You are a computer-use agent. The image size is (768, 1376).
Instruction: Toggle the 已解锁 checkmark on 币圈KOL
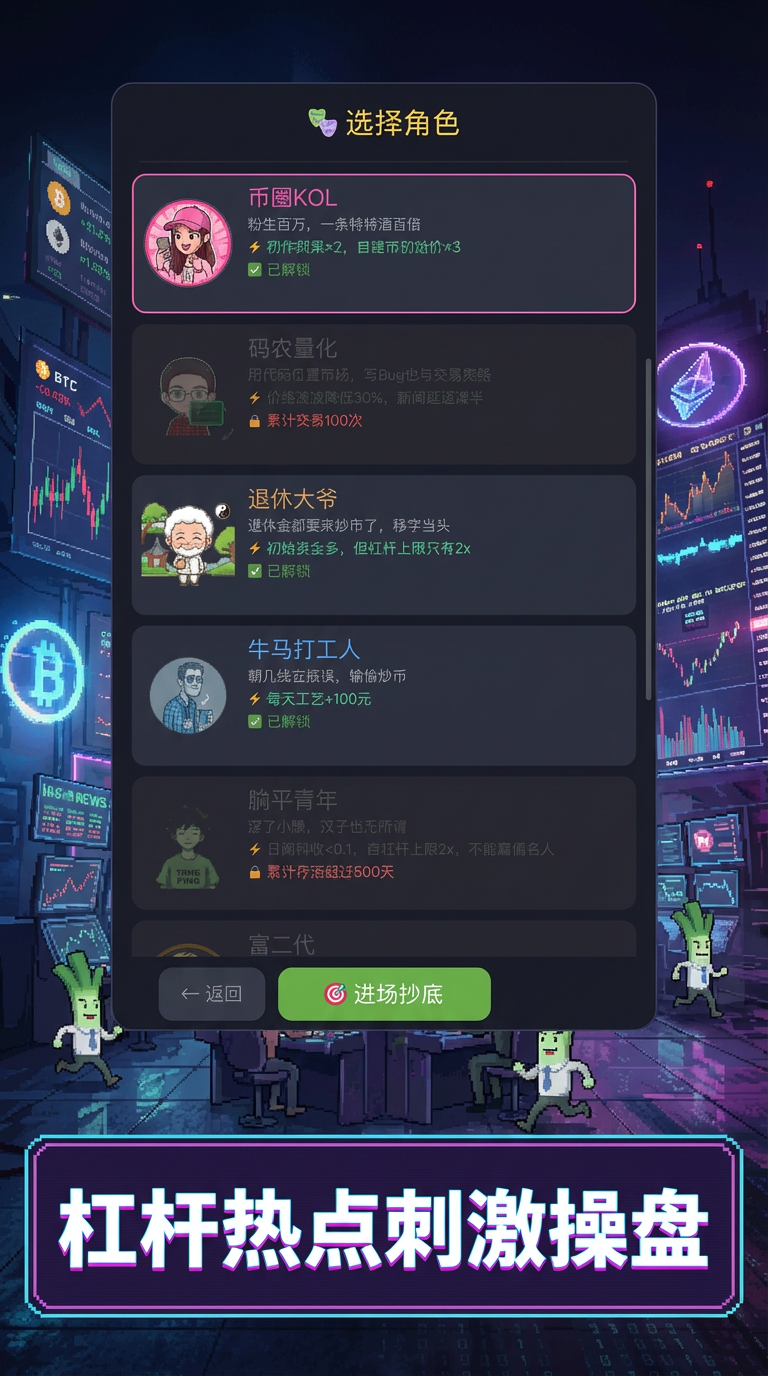(x=257, y=271)
